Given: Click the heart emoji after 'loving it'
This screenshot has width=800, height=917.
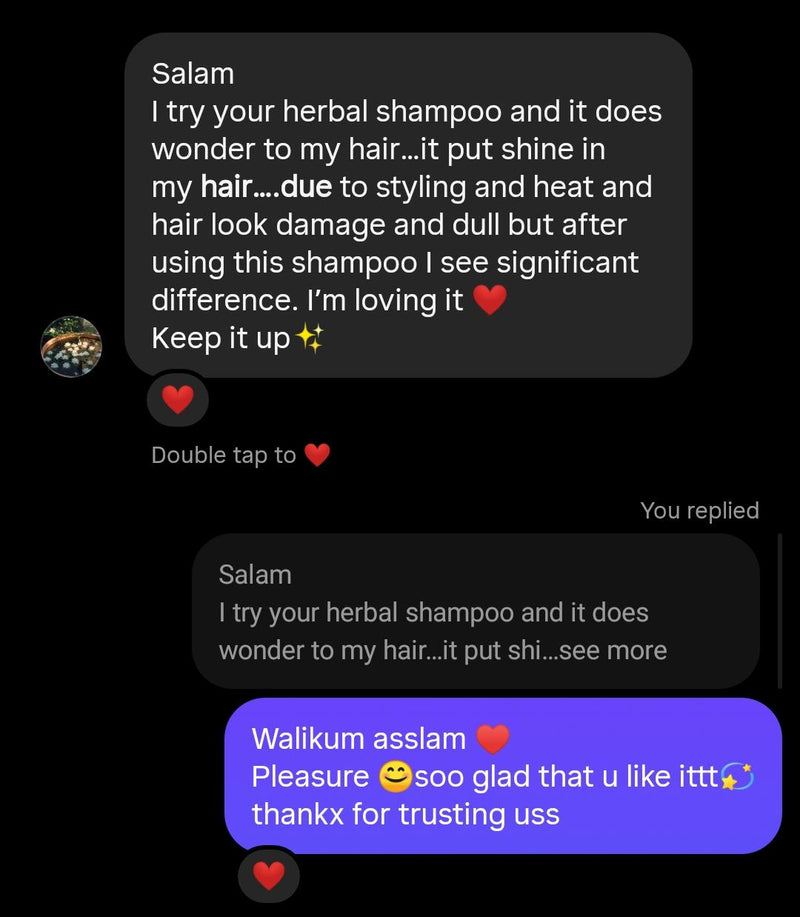Looking at the screenshot, I should click(489, 299).
